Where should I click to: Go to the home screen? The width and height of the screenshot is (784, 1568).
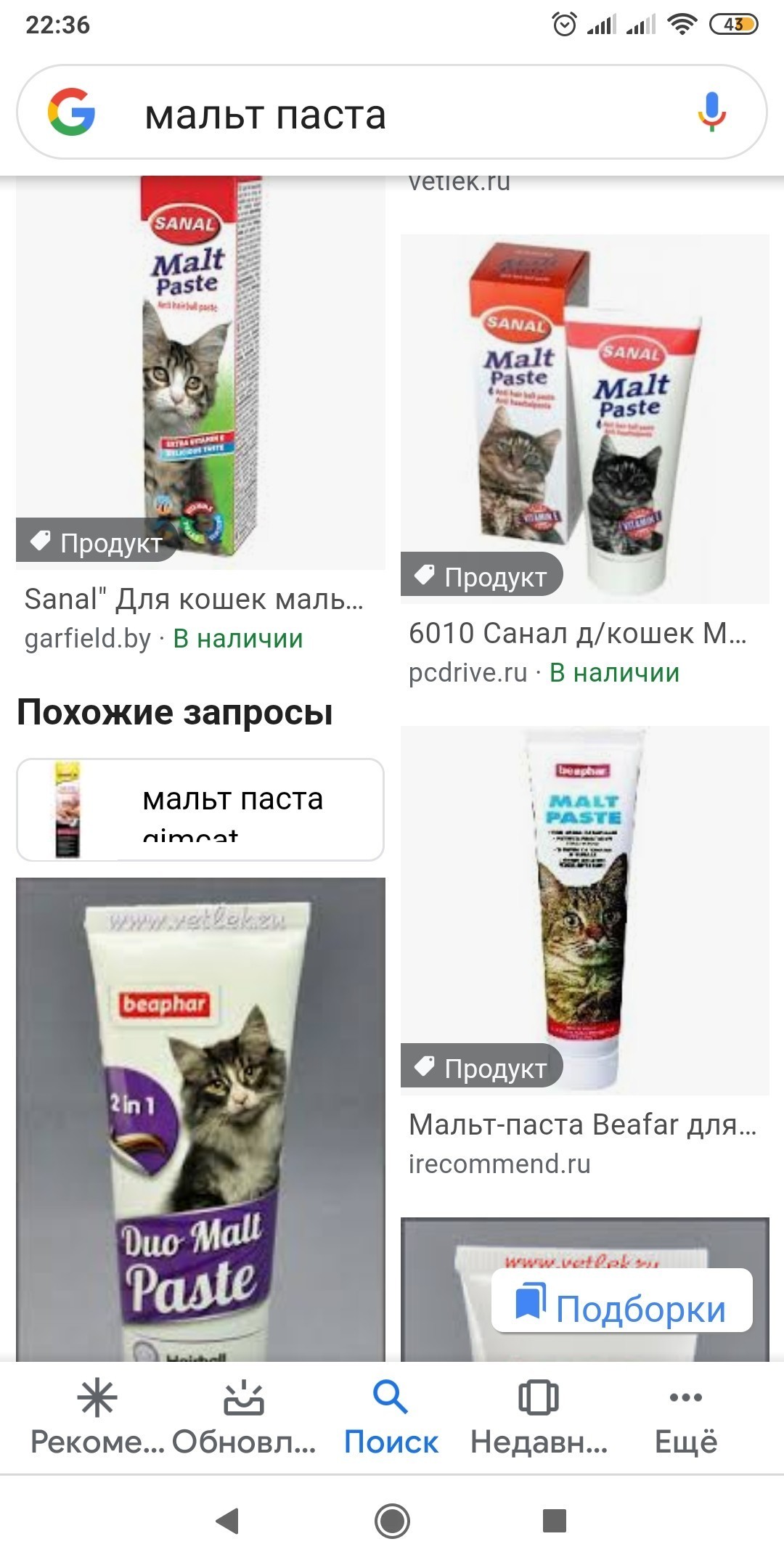click(x=392, y=1521)
